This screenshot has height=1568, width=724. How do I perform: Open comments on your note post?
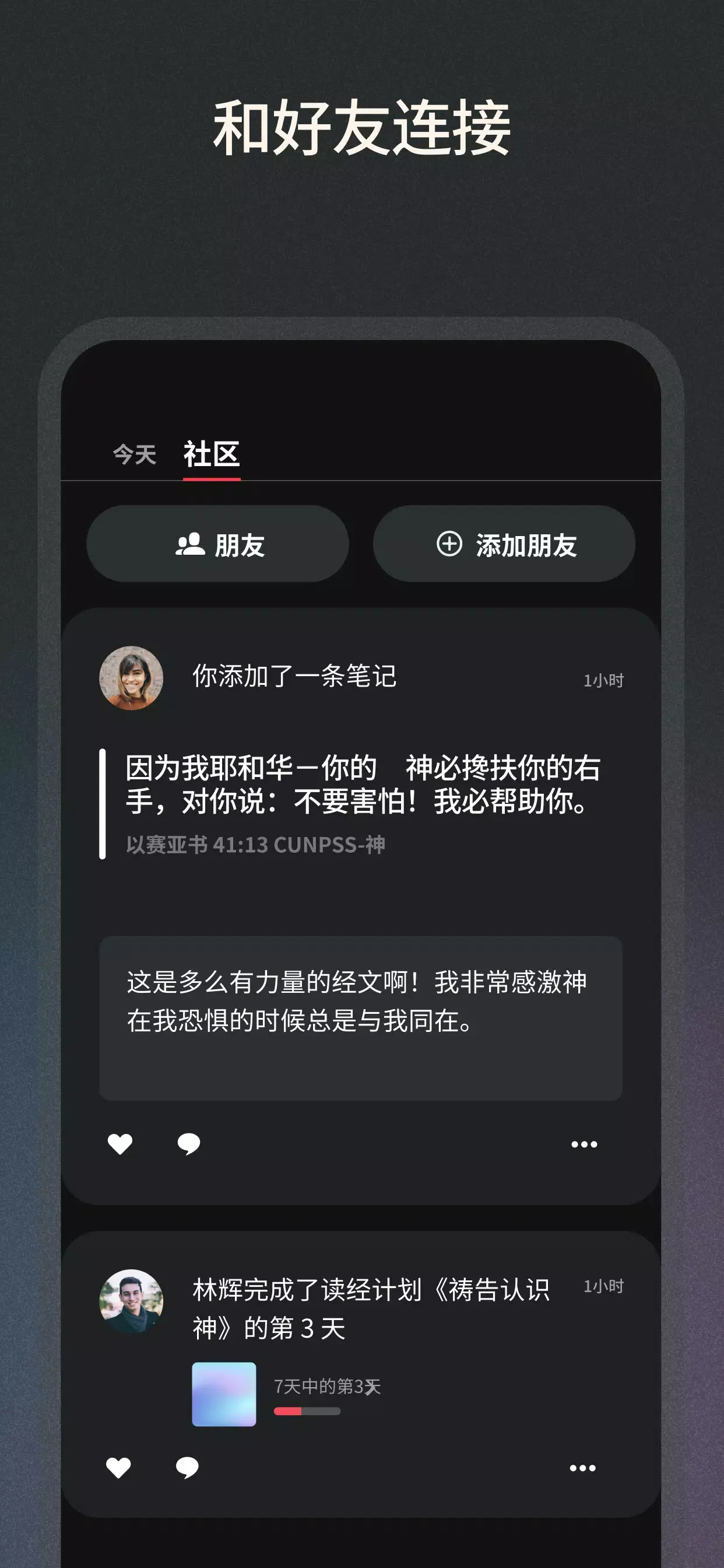pos(189,1143)
